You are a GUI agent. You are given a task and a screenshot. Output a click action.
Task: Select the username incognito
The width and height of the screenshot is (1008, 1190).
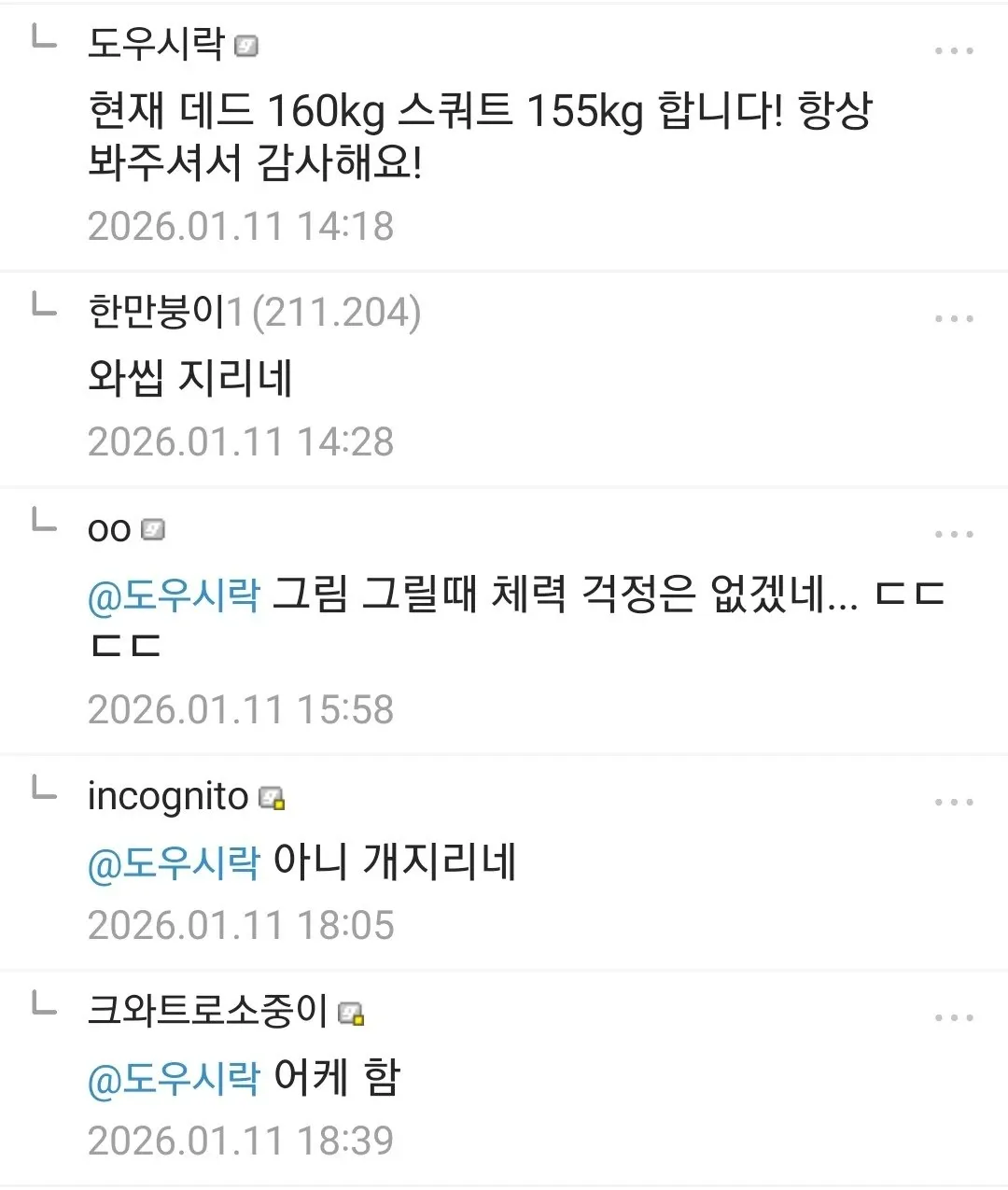(168, 798)
